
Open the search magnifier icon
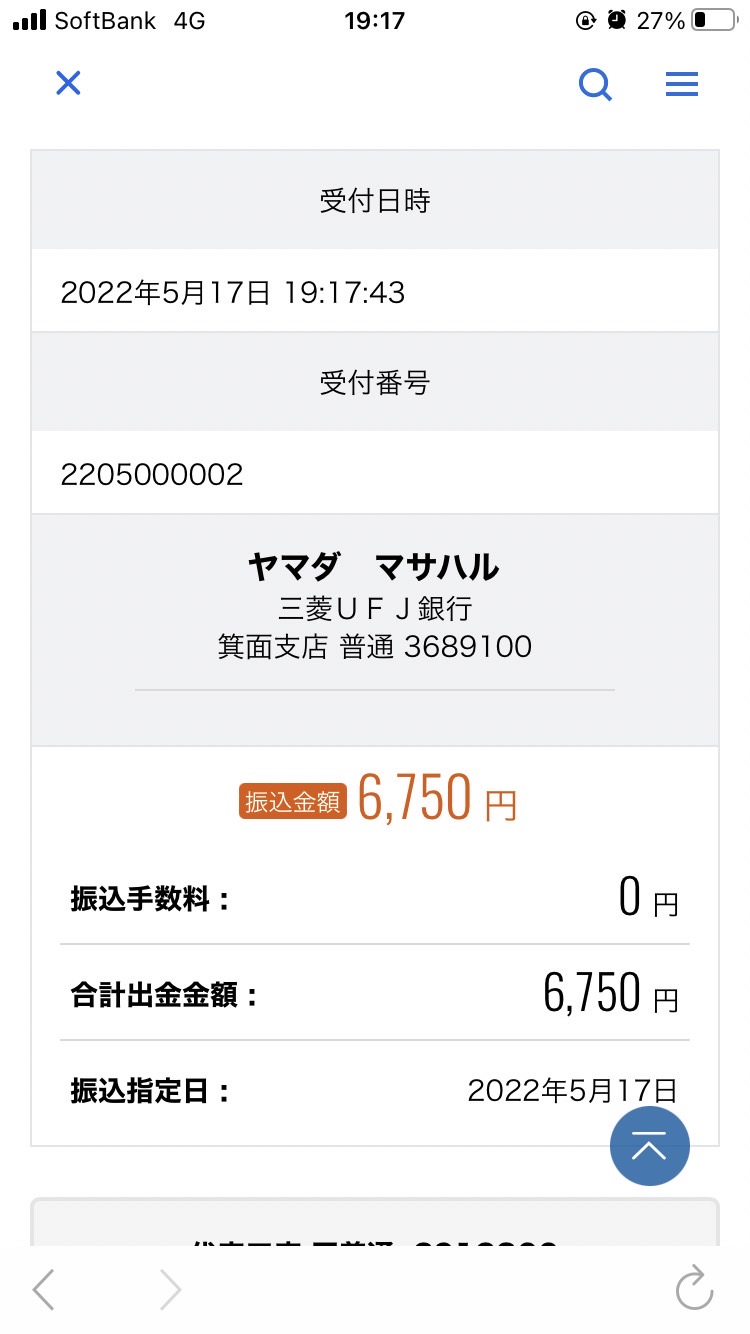click(596, 84)
